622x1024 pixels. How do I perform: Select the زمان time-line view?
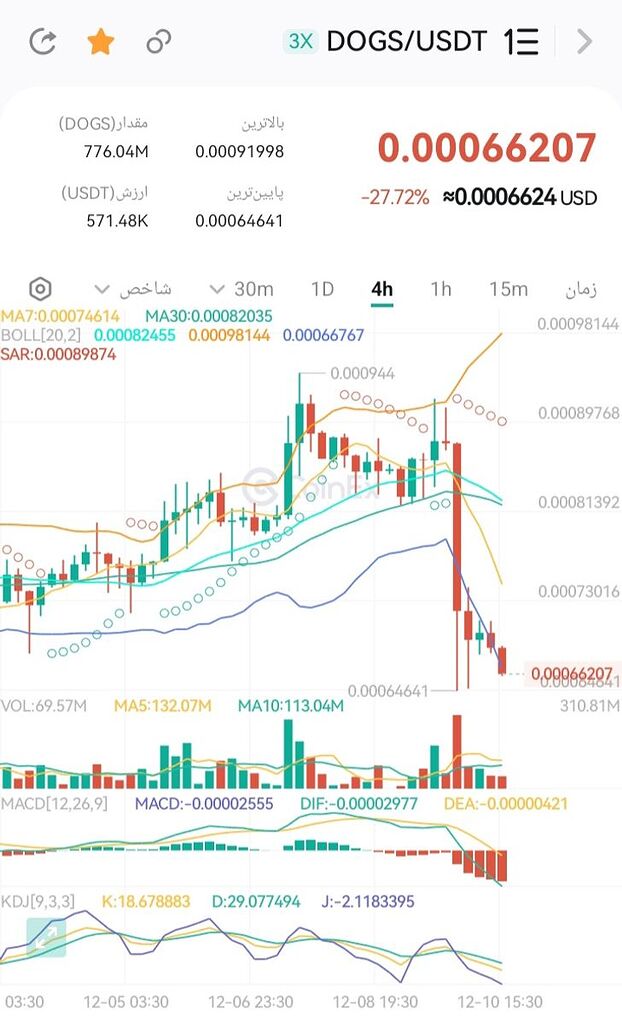coord(581,290)
